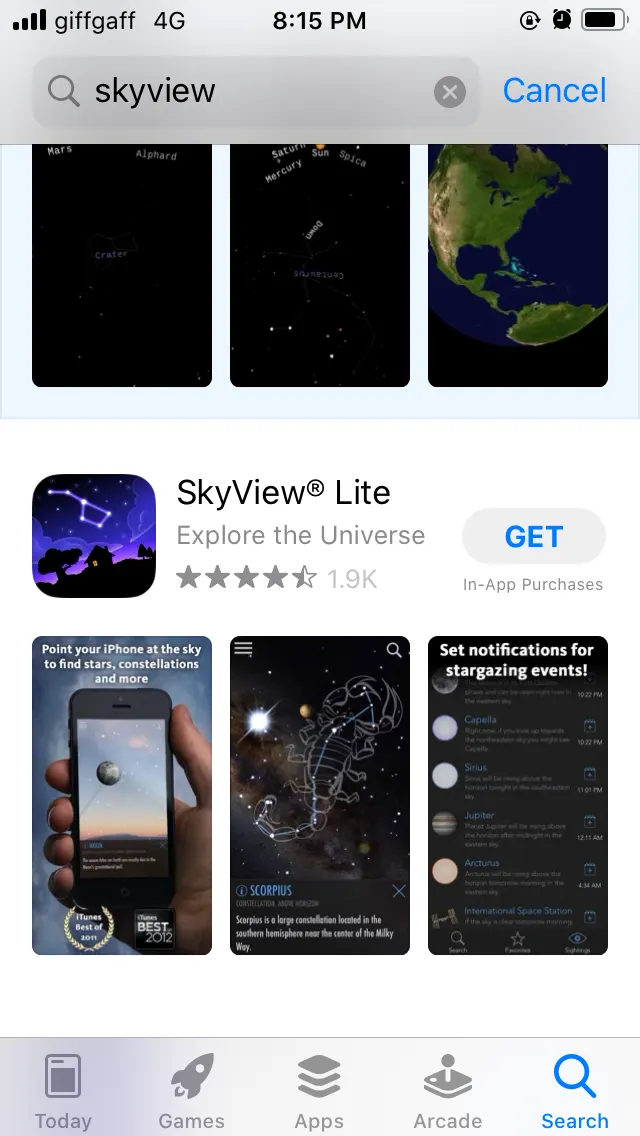The width and height of the screenshot is (640, 1136).
Task: Open the 'Point your iPhone at the sky' screenshot
Action: tap(122, 795)
